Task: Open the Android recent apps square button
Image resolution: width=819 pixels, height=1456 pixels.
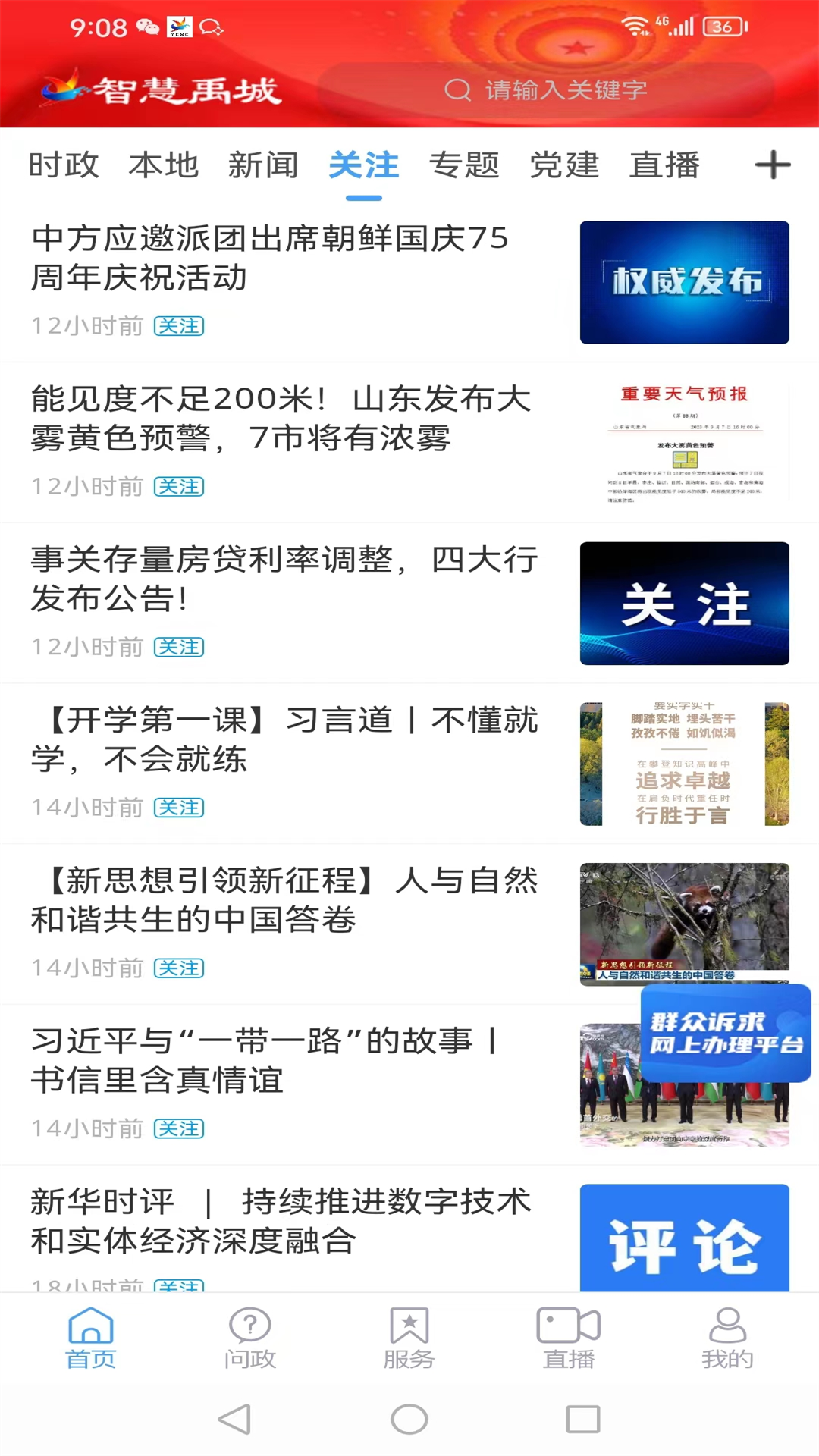Action: [x=582, y=1419]
